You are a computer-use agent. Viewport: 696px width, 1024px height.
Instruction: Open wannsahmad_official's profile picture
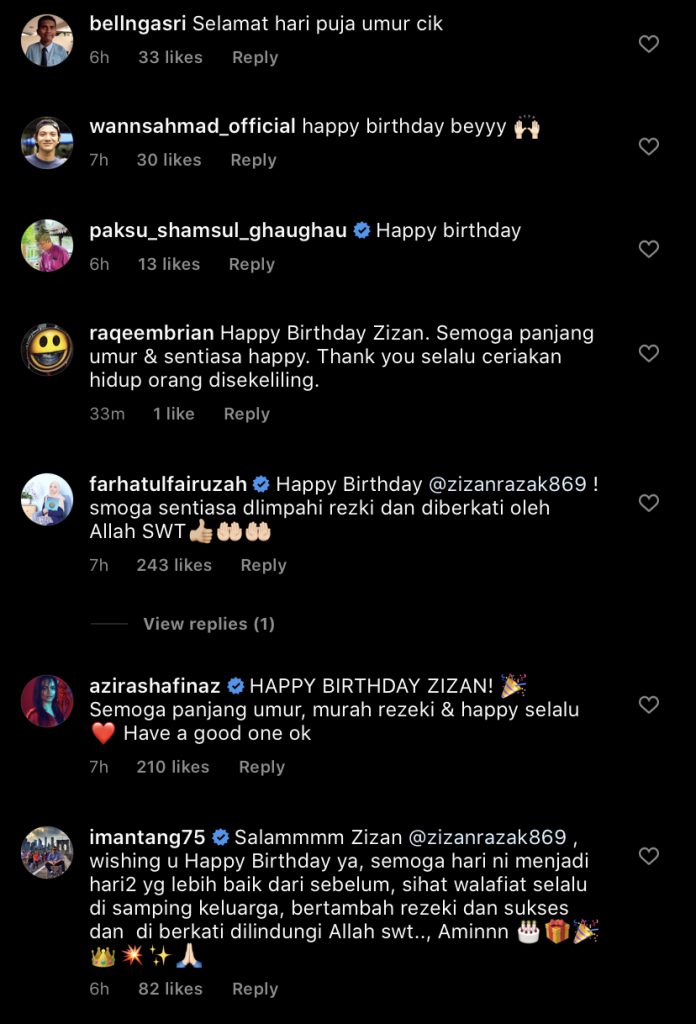(47, 143)
